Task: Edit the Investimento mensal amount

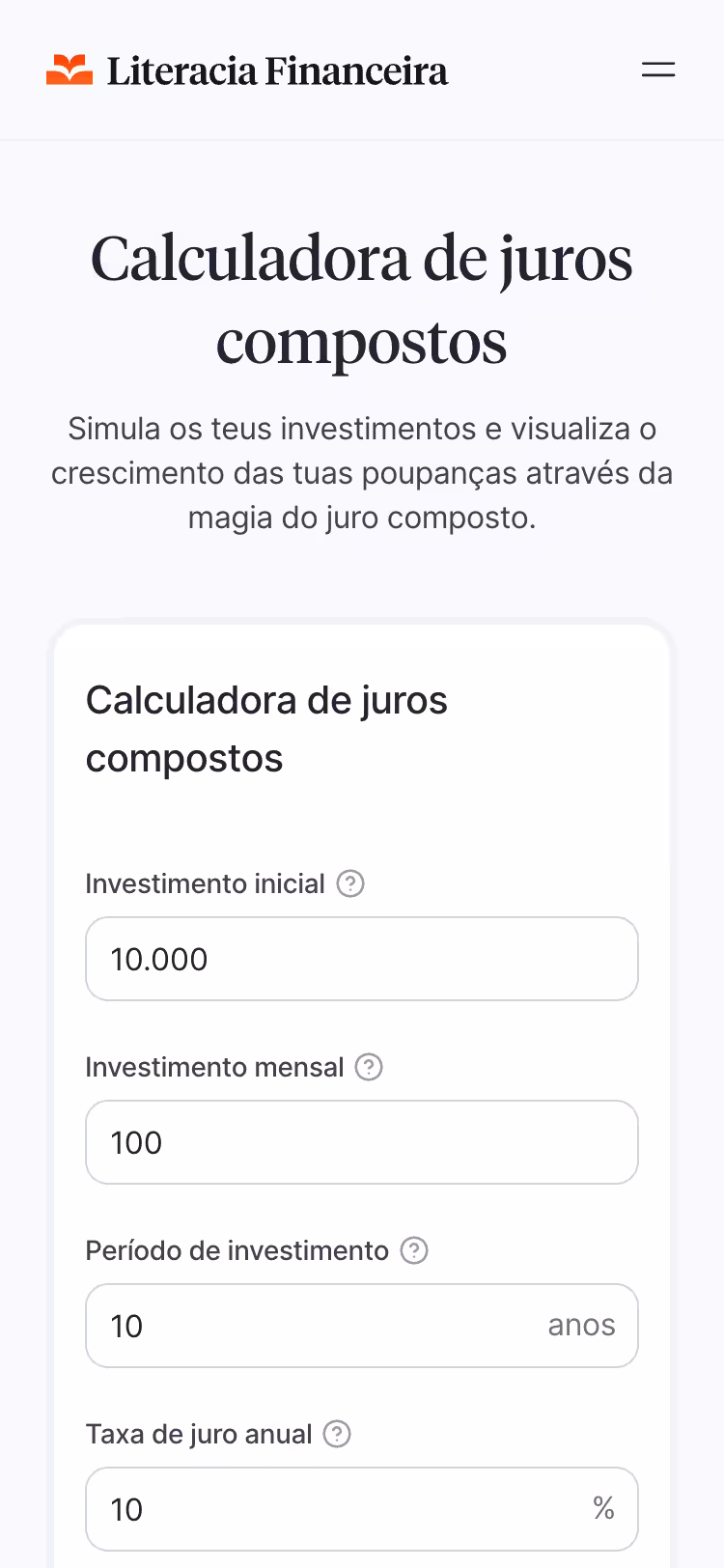Action: point(361,1142)
